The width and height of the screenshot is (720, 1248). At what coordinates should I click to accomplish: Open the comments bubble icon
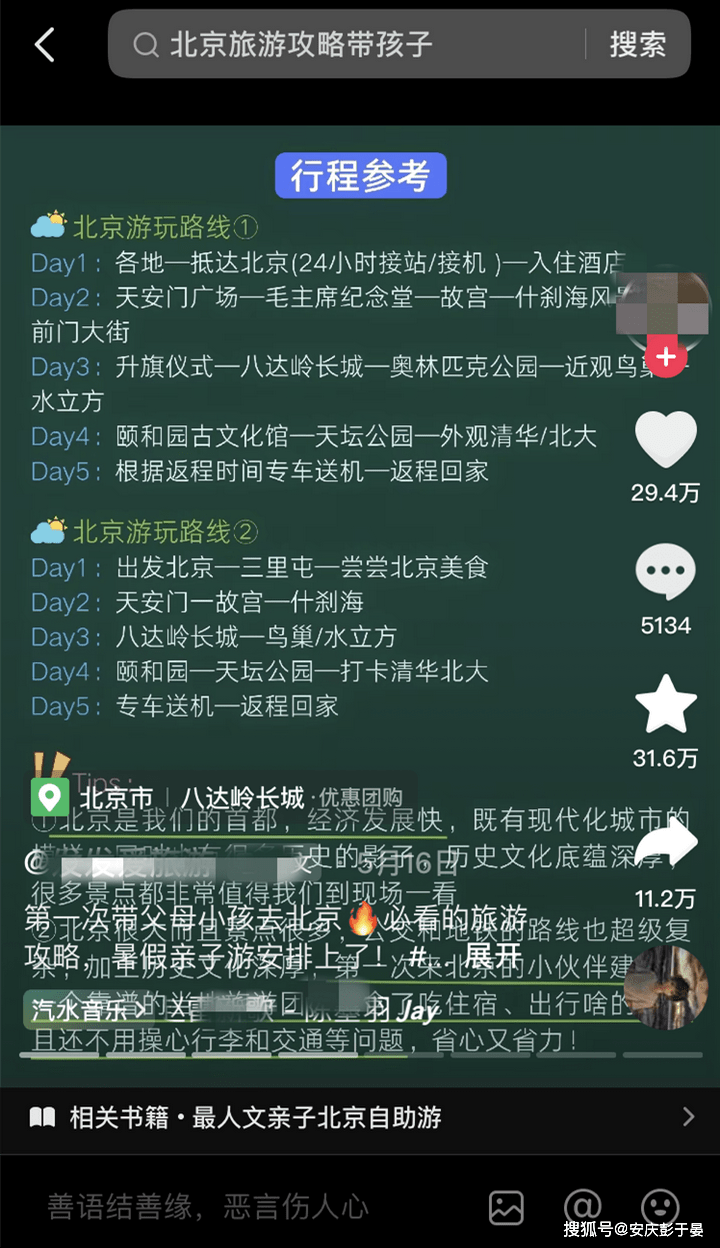[x=665, y=575]
